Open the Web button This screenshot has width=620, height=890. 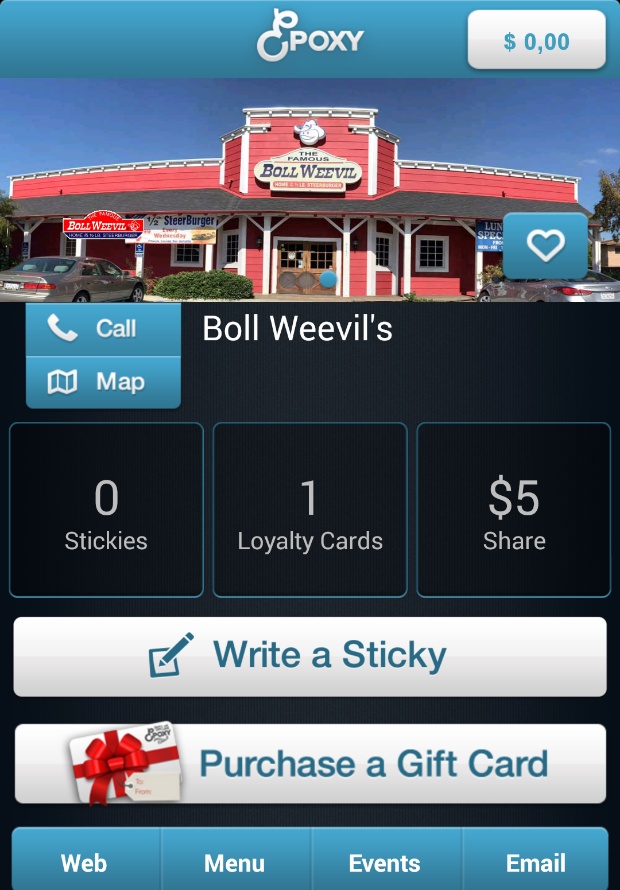click(85, 862)
